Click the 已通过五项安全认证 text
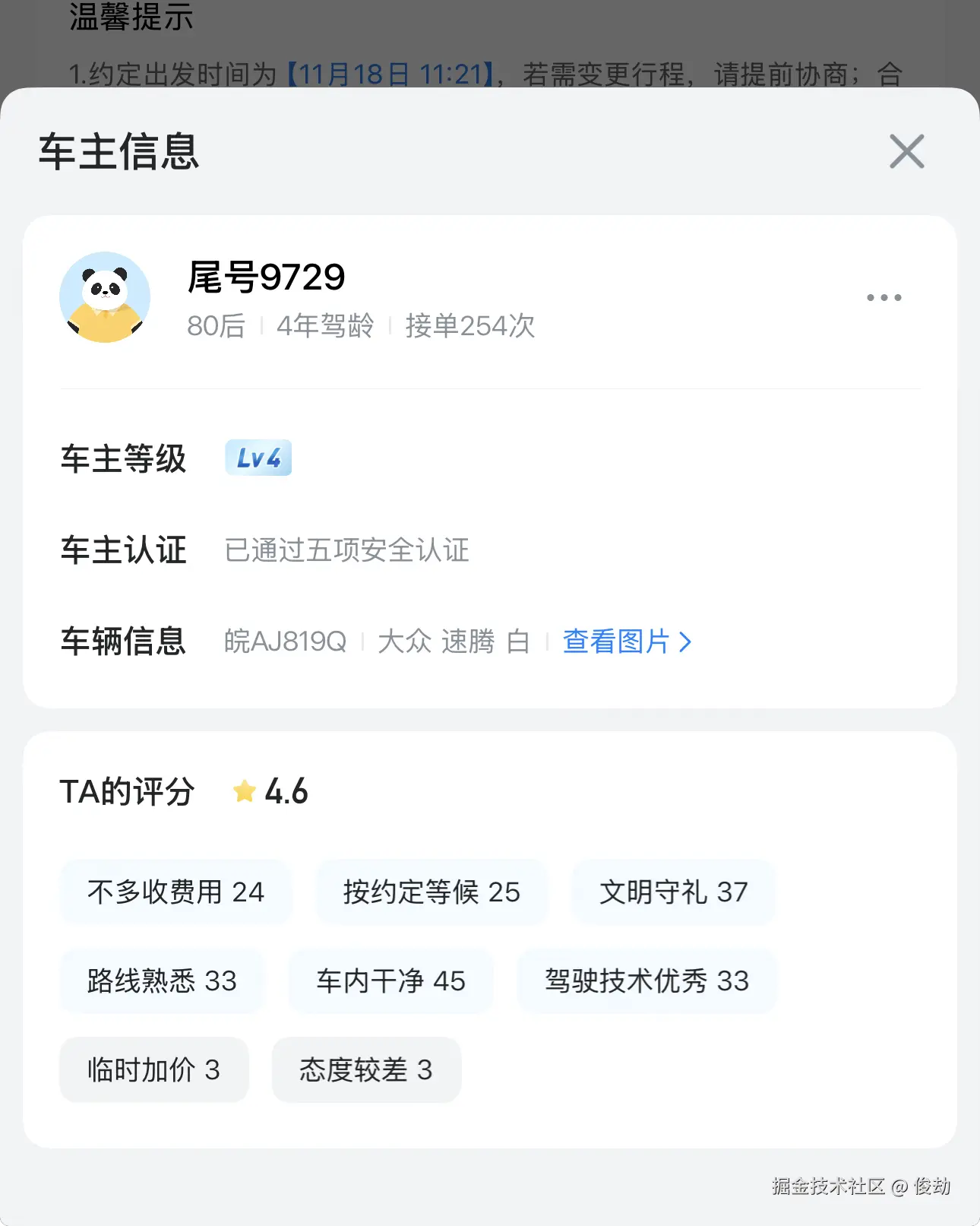The image size is (980, 1226). coord(346,551)
